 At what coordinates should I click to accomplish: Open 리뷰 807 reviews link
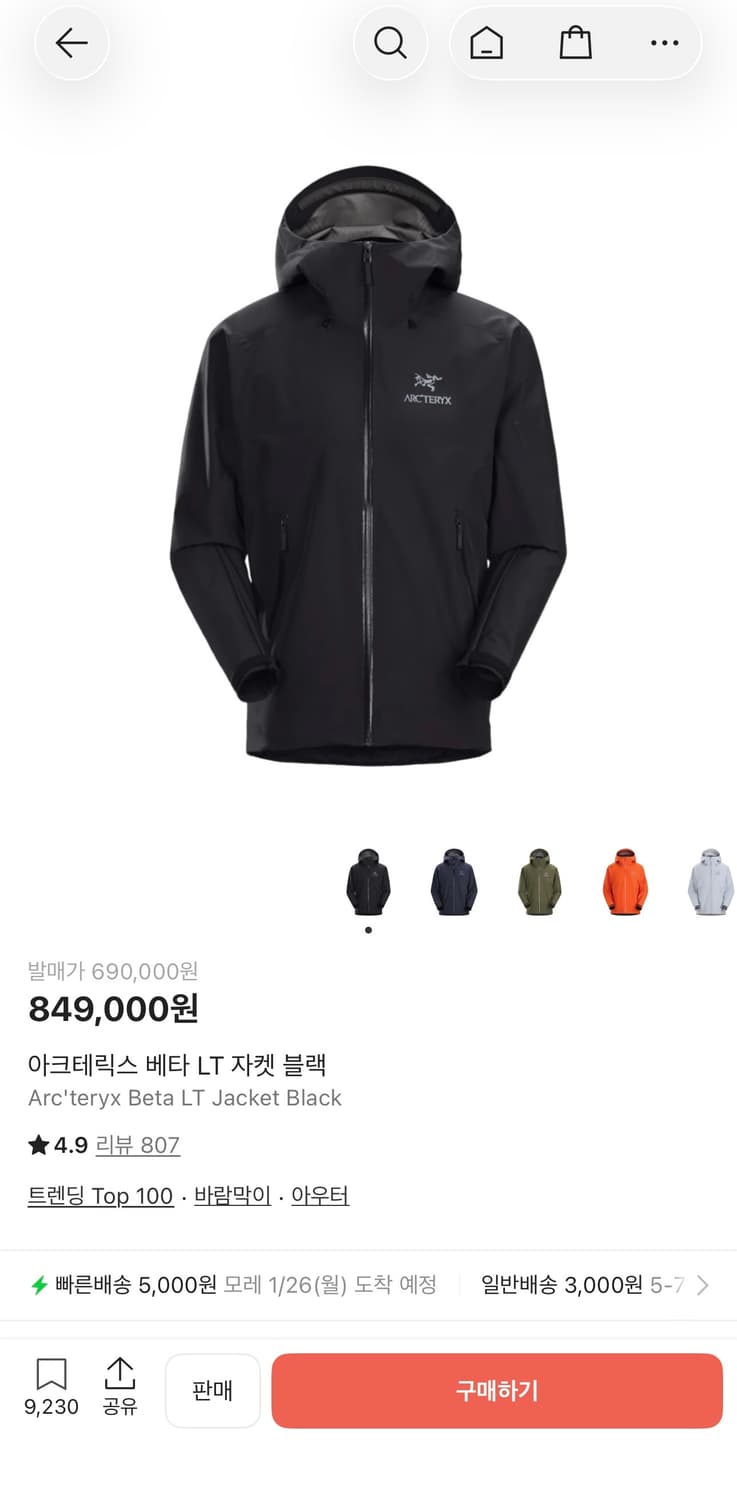coord(138,1145)
